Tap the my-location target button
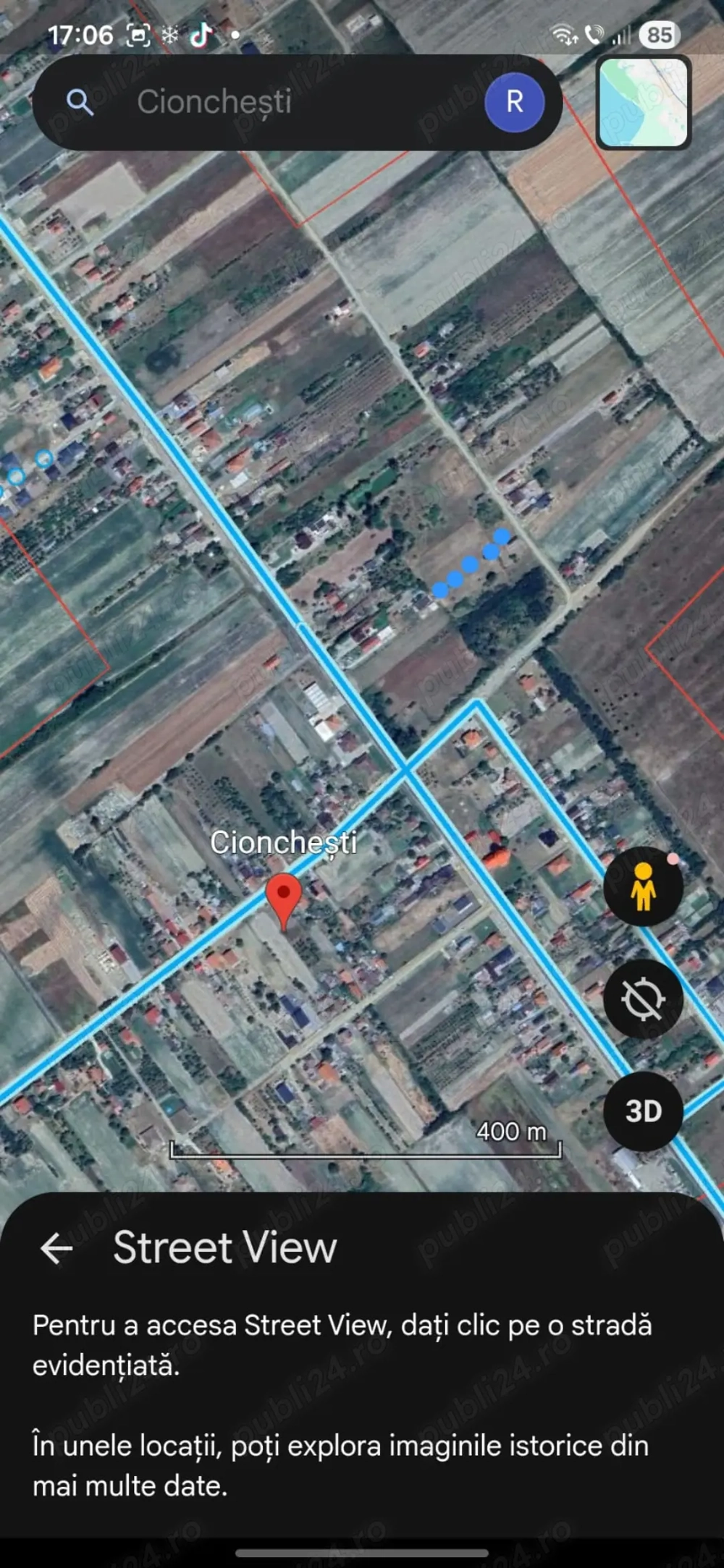 (x=643, y=999)
